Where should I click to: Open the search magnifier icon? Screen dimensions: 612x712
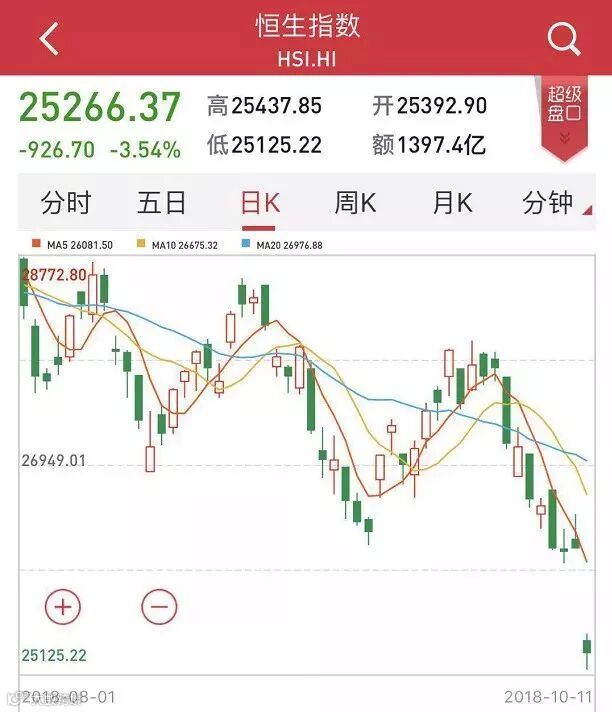(x=564, y=39)
